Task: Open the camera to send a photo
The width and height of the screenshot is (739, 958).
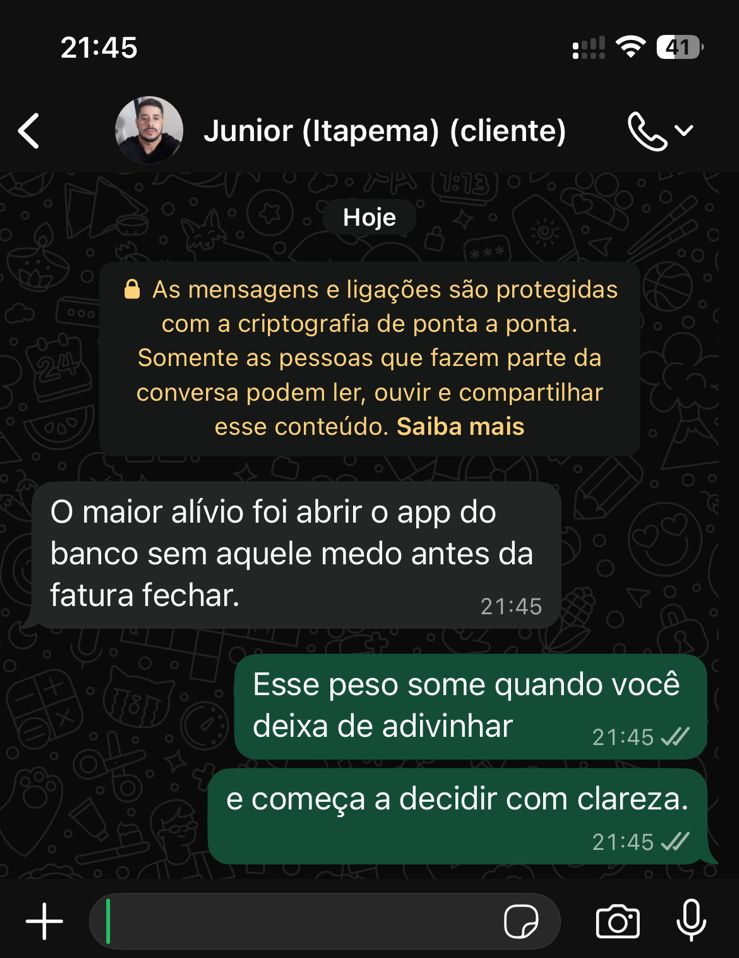Action: coord(617,921)
